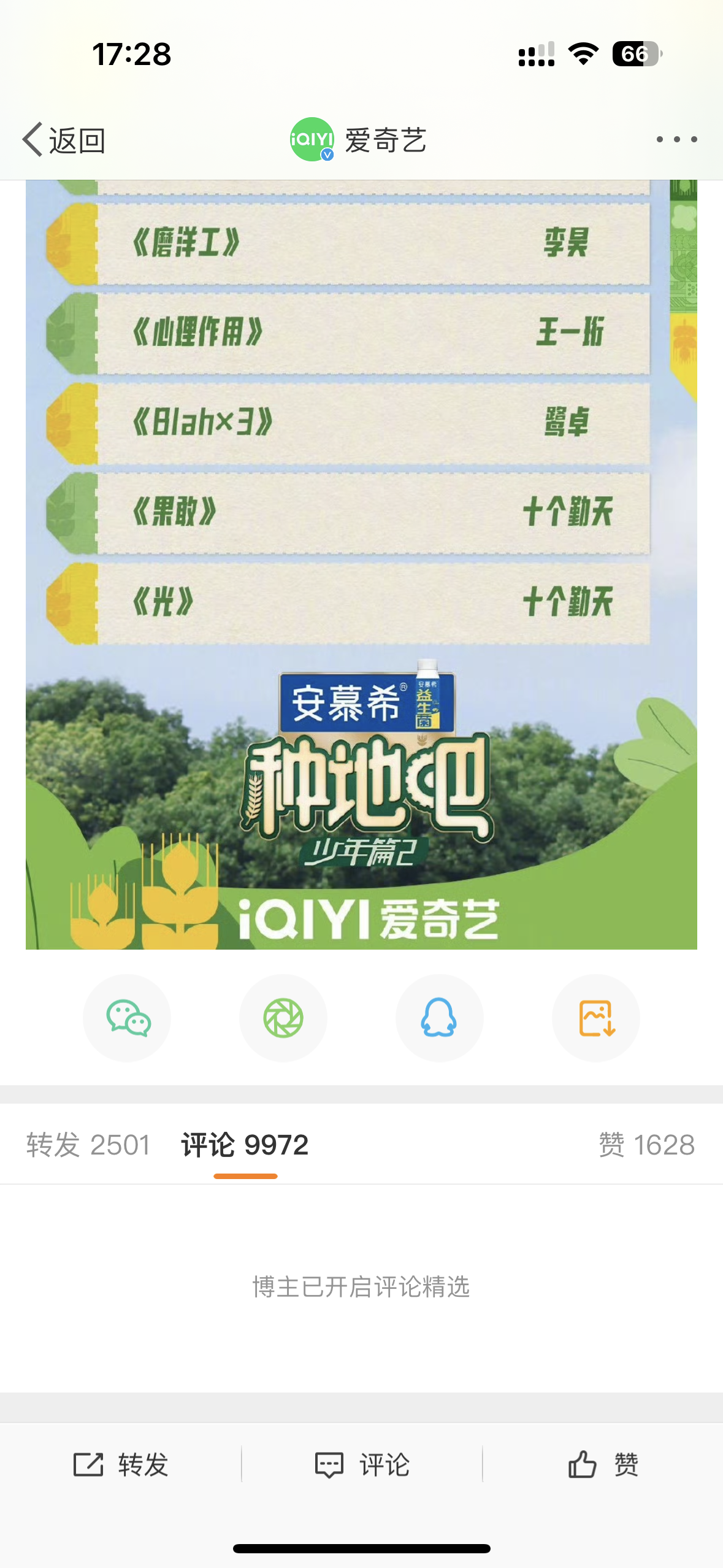
Task: Write a comment via bottom 评论 button
Action: 362,1465
